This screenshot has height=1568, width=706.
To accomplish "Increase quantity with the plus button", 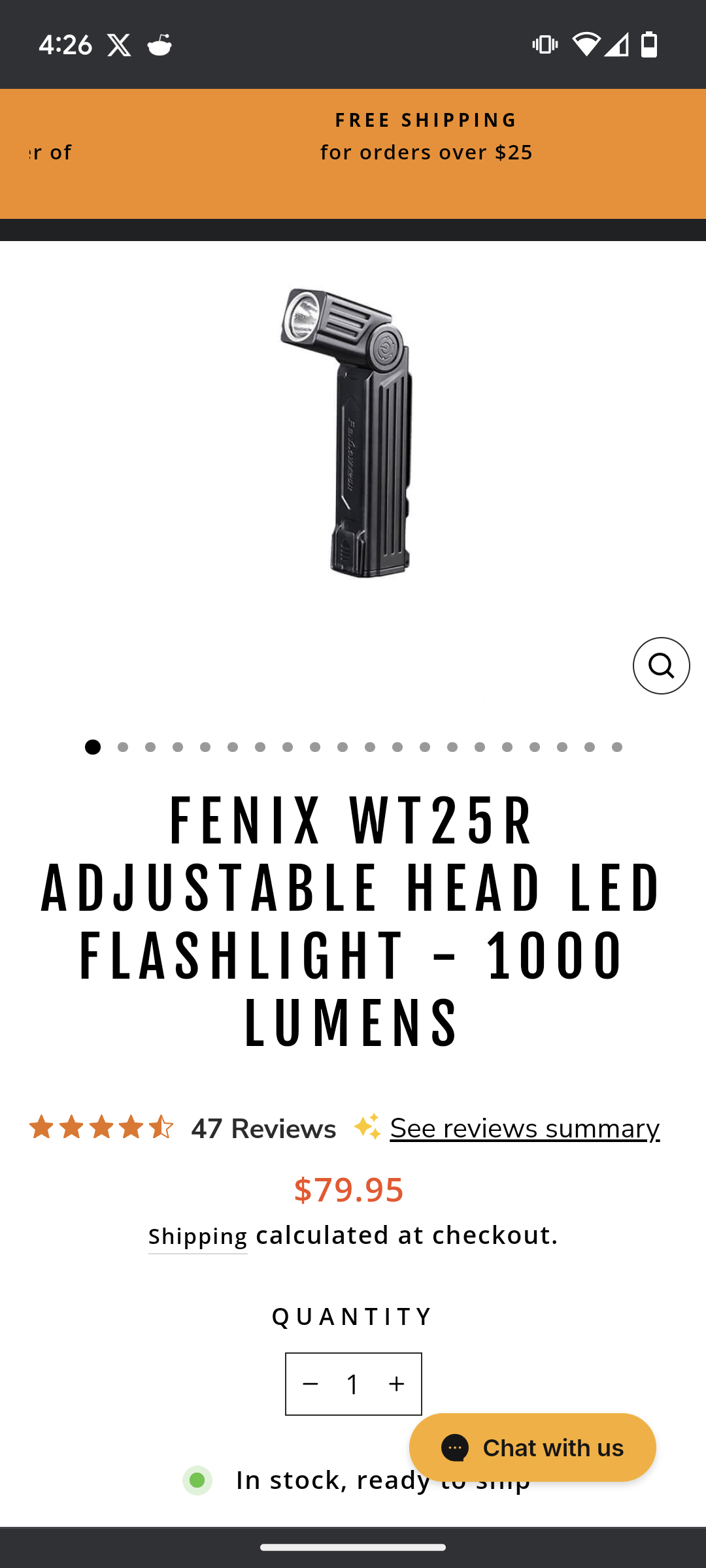I will pyautogui.click(x=396, y=1384).
